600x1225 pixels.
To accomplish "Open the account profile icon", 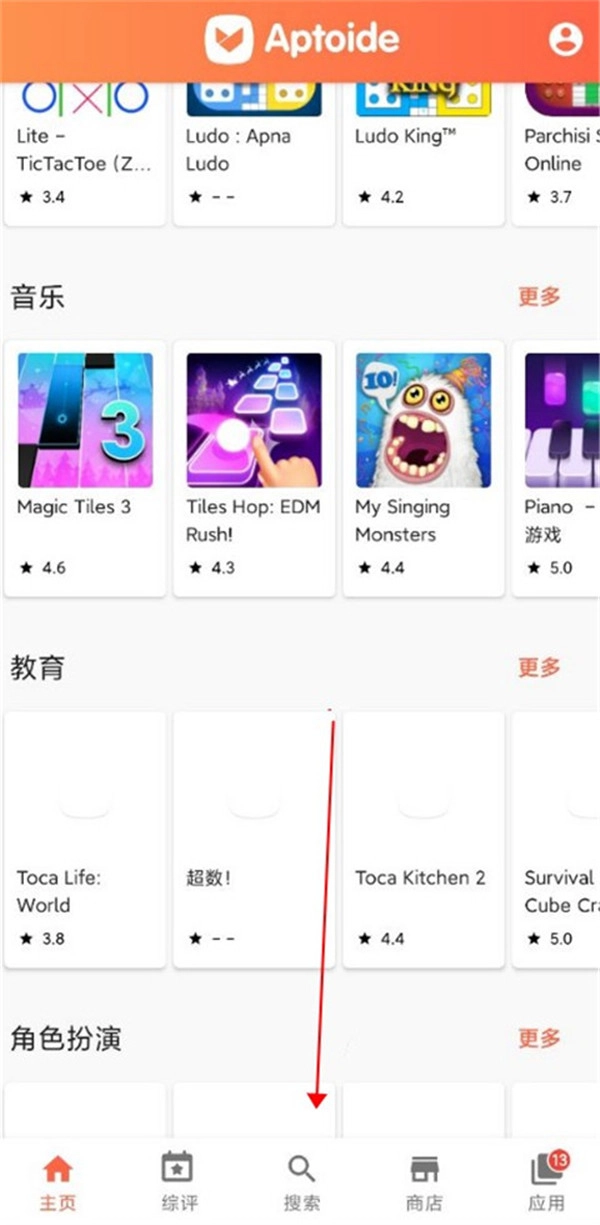I will [565, 39].
